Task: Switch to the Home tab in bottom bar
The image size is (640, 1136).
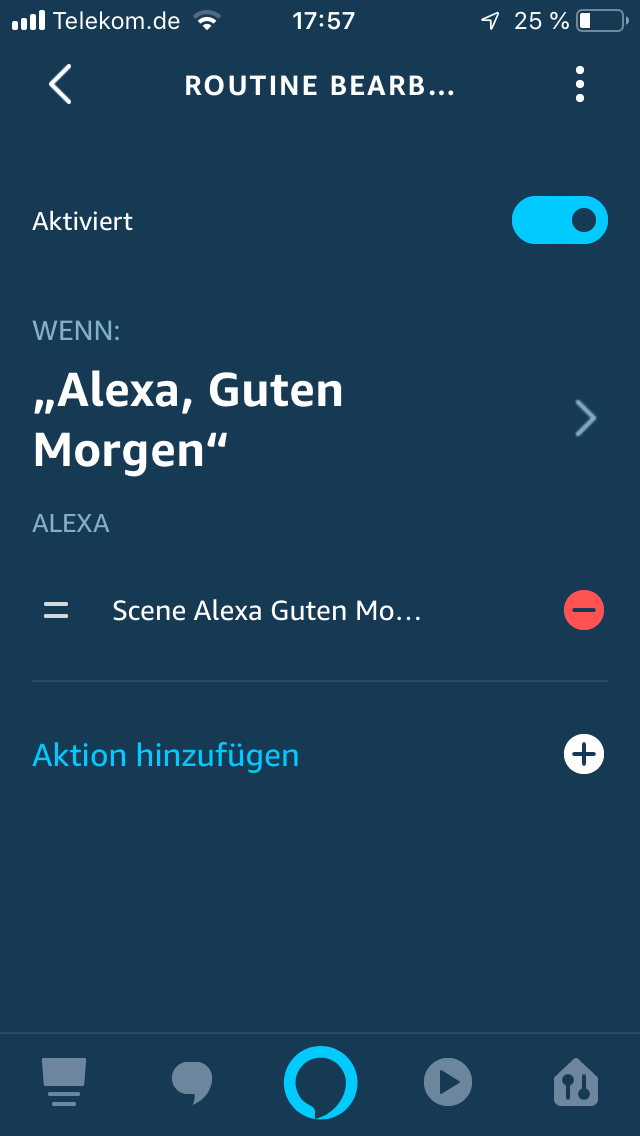Action: tap(64, 1083)
